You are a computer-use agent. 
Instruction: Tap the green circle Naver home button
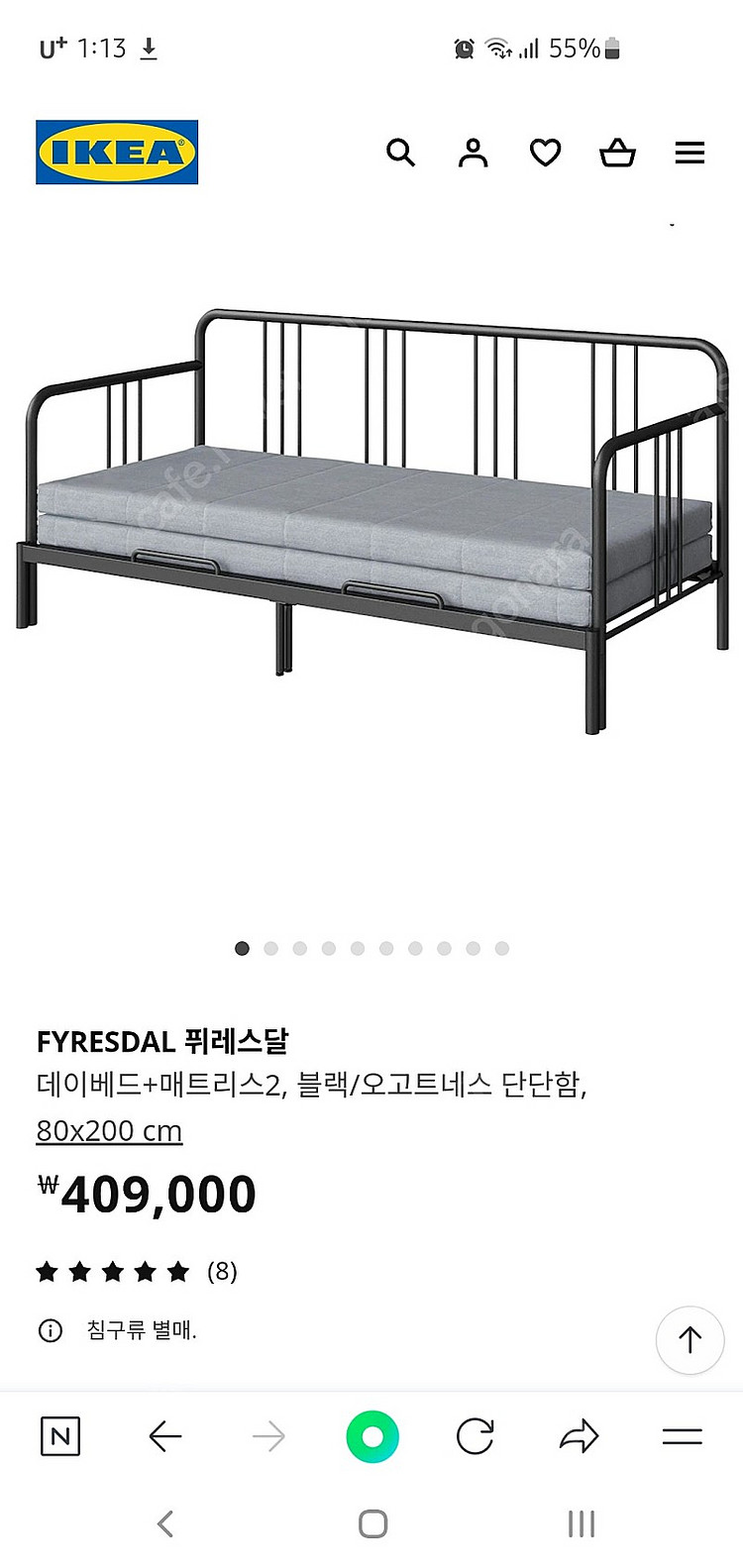pos(372,1436)
